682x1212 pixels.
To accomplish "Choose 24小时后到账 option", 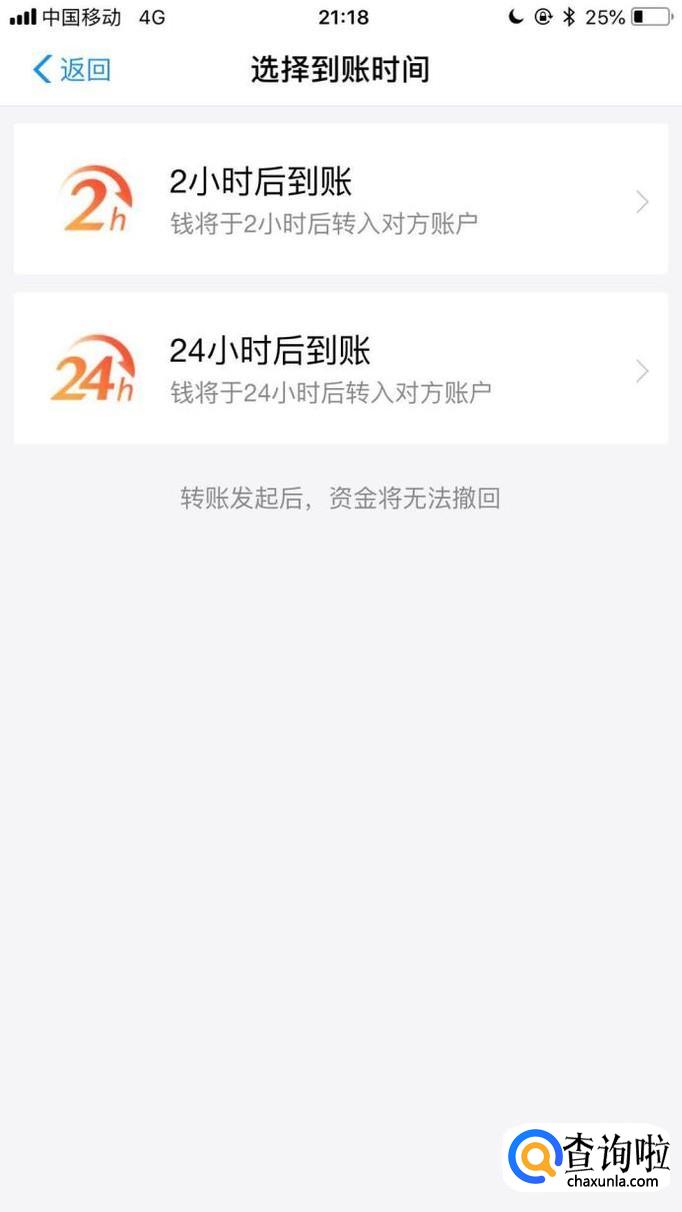I will coord(340,369).
